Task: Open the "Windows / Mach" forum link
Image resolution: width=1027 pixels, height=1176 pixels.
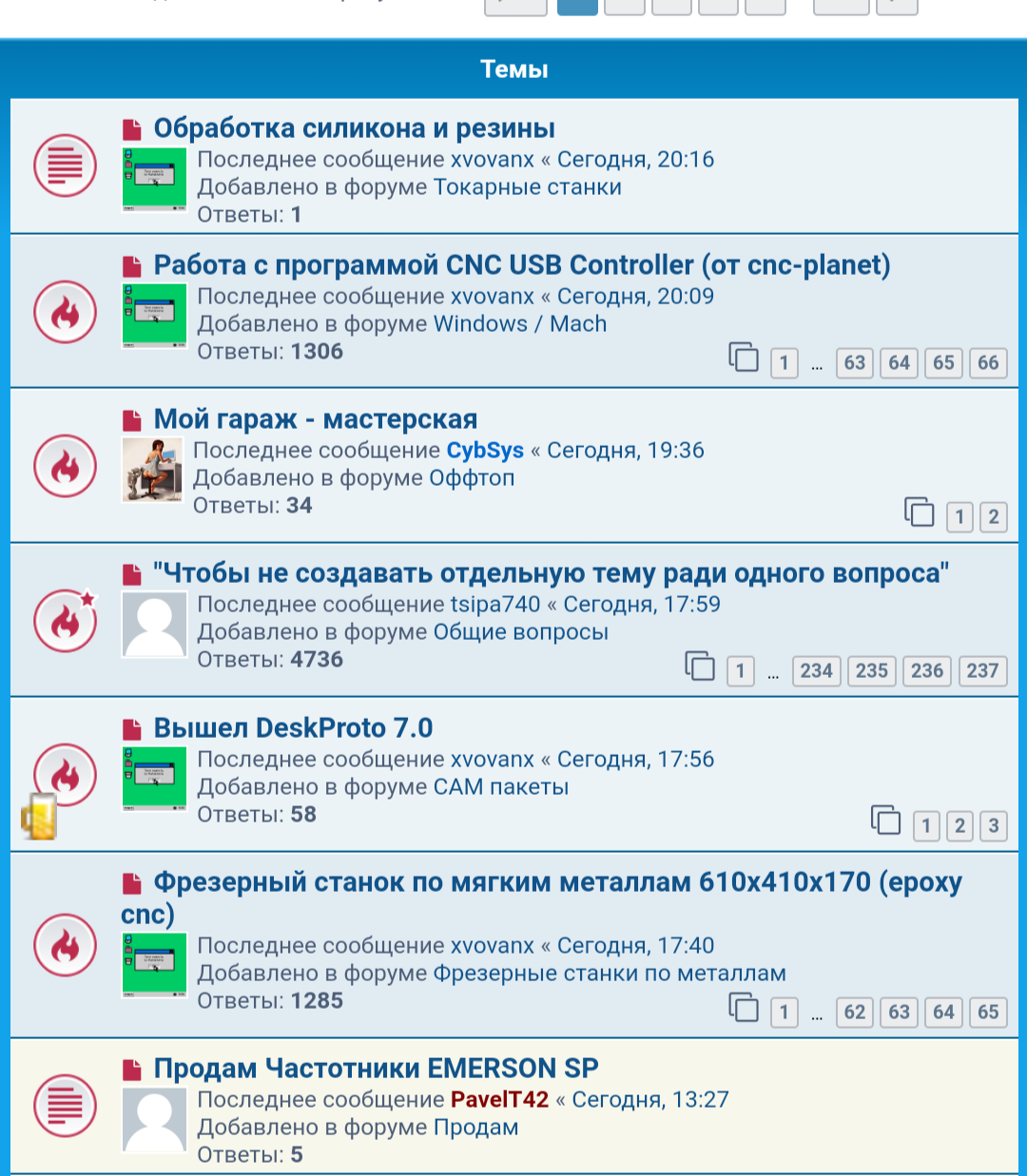Action: pyautogui.click(x=519, y=324)
